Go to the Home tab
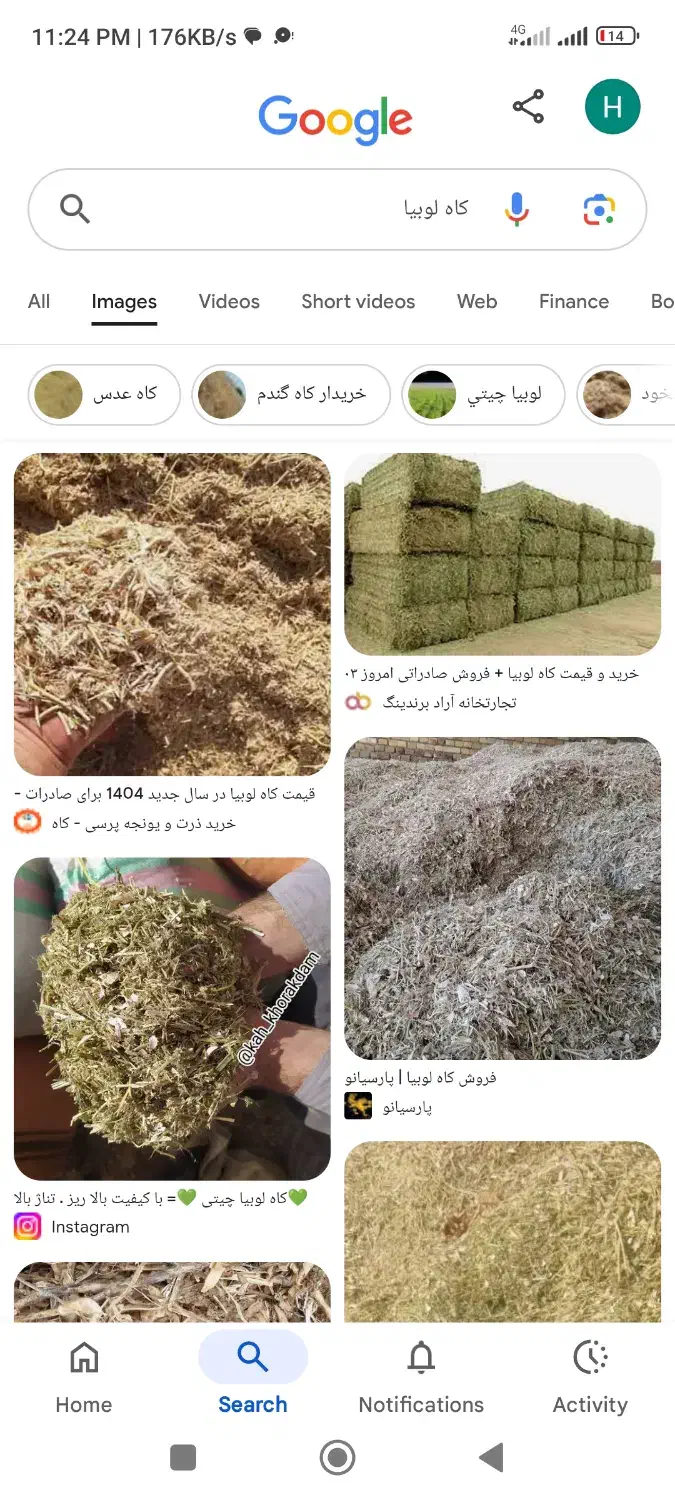The width and height of the screenshot is (675, 1500). (84, 1378)
